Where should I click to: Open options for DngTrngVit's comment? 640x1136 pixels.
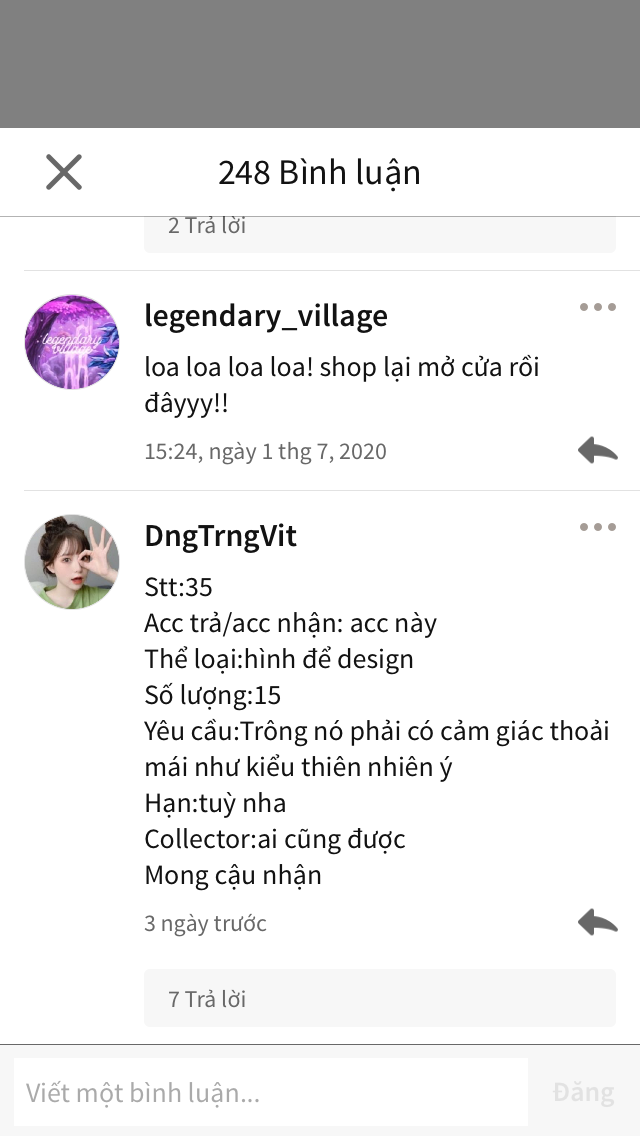(597, 527)
